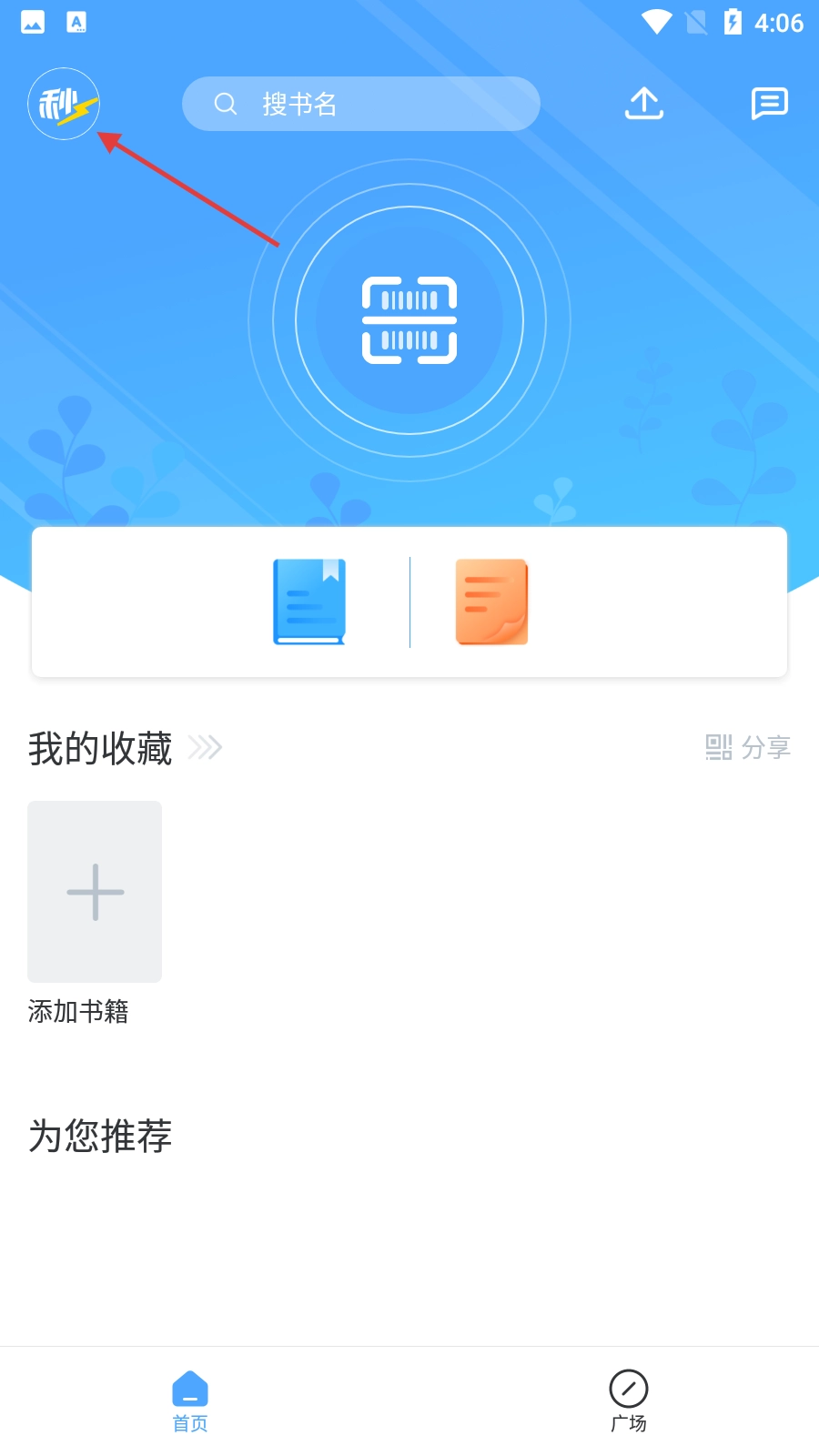Switch to the 广场 tab

(628, 1401)
